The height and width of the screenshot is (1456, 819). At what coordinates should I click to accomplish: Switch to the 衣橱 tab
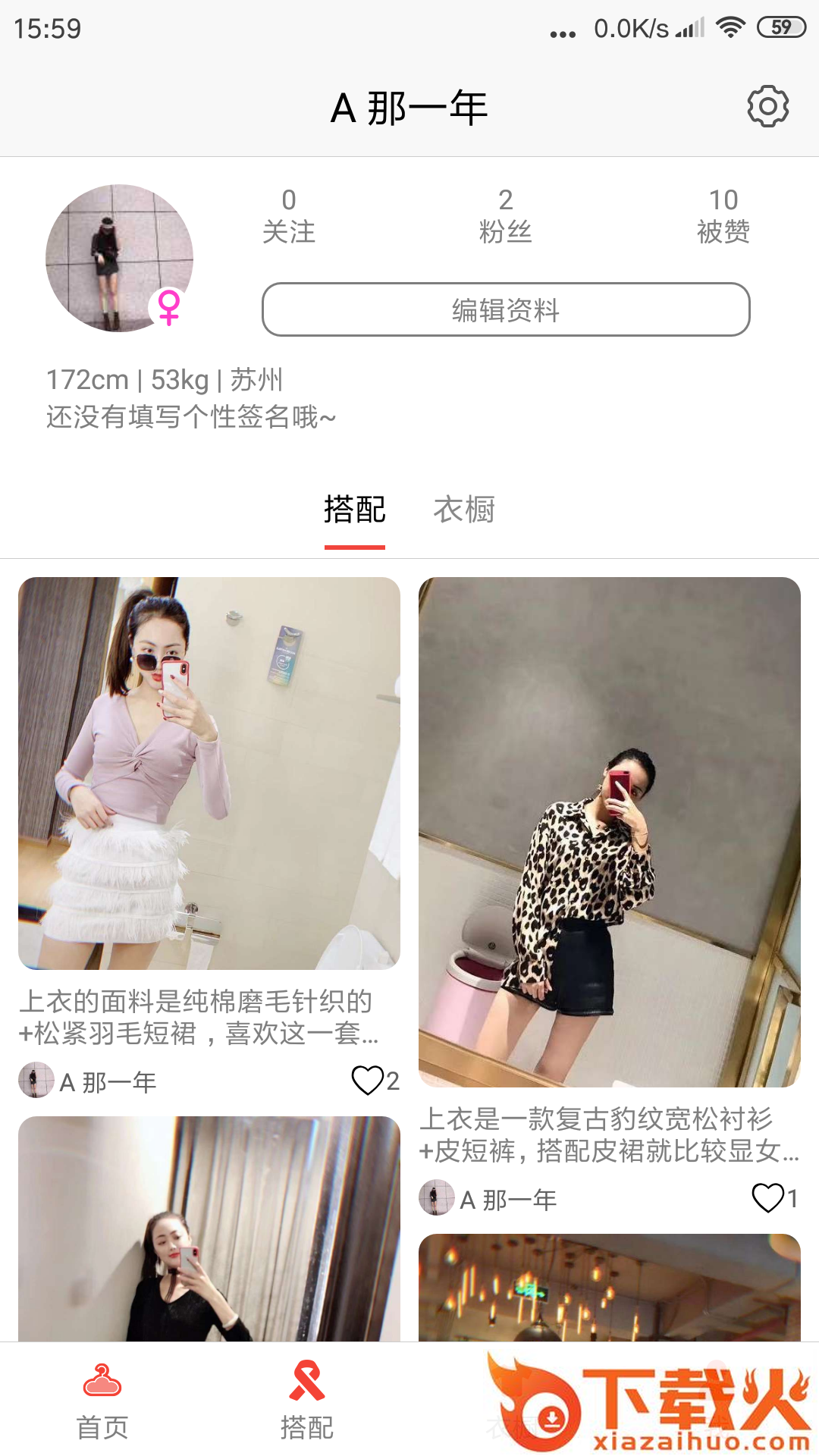[463, 510]
